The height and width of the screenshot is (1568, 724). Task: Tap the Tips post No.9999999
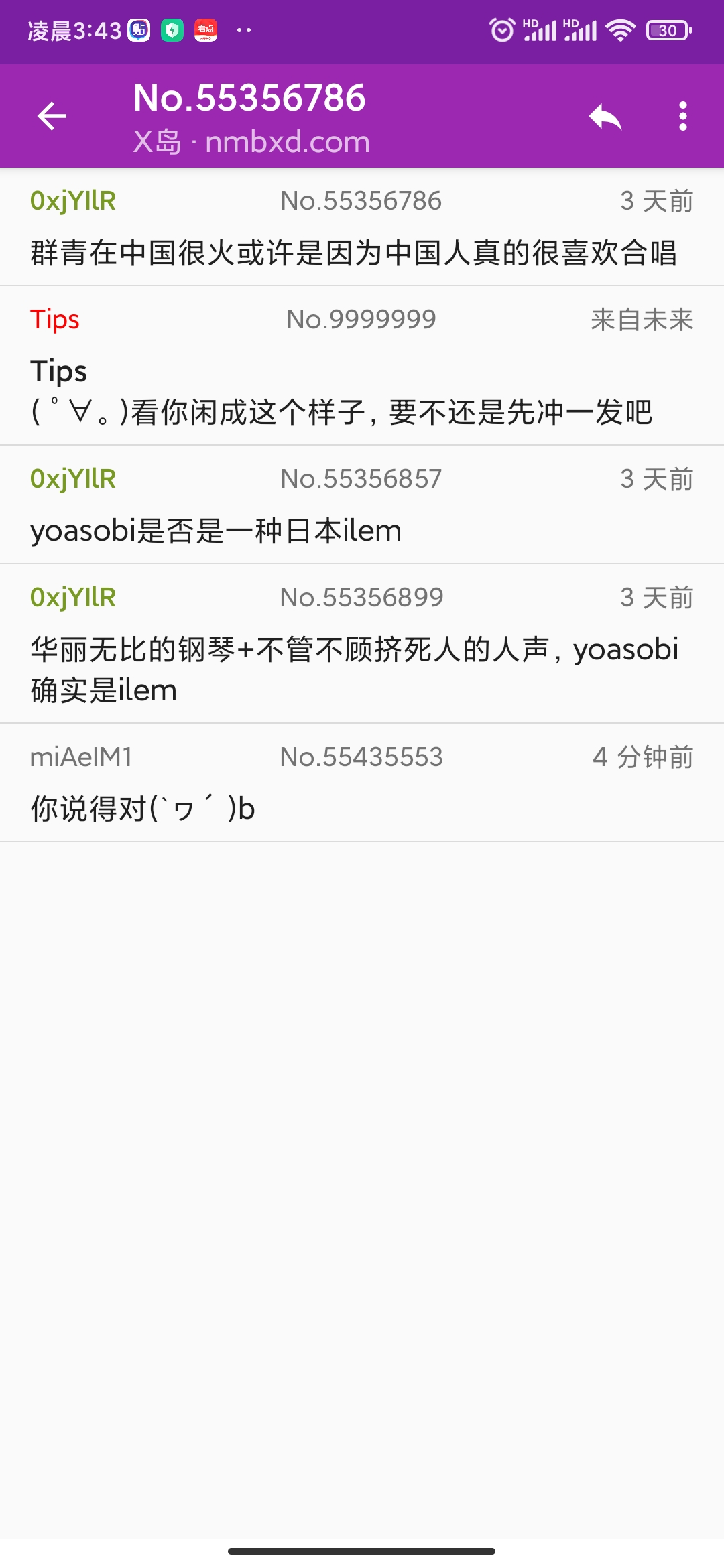[x=362, y=366]
